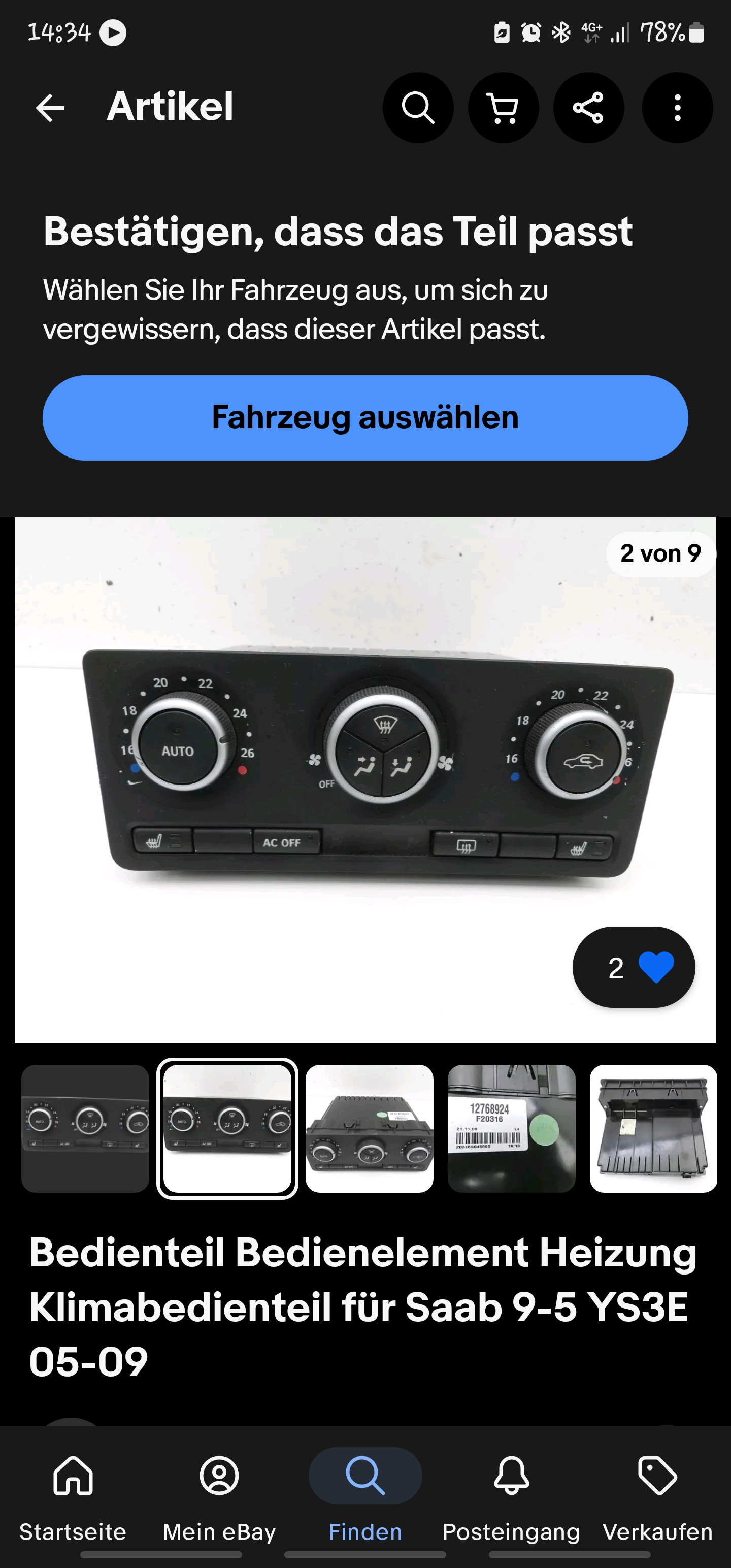Select the angled top-view thumbnail of the unit
This screenshot has height=1568, width=731.
coord(370,1128)
